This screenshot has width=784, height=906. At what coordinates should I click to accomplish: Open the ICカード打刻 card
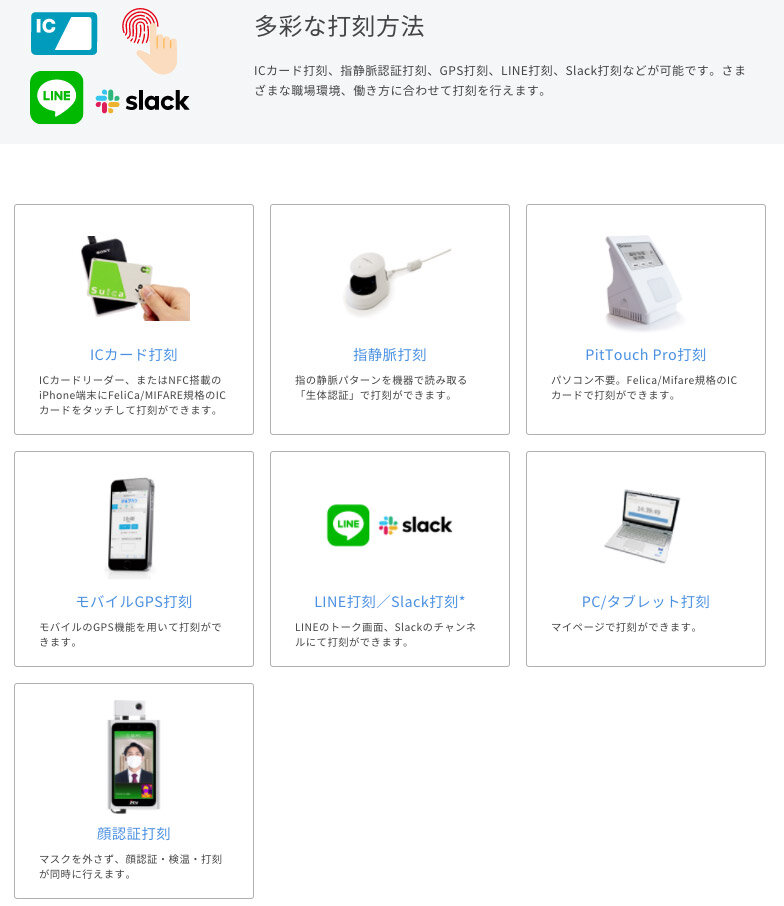(x=134, y=354)
